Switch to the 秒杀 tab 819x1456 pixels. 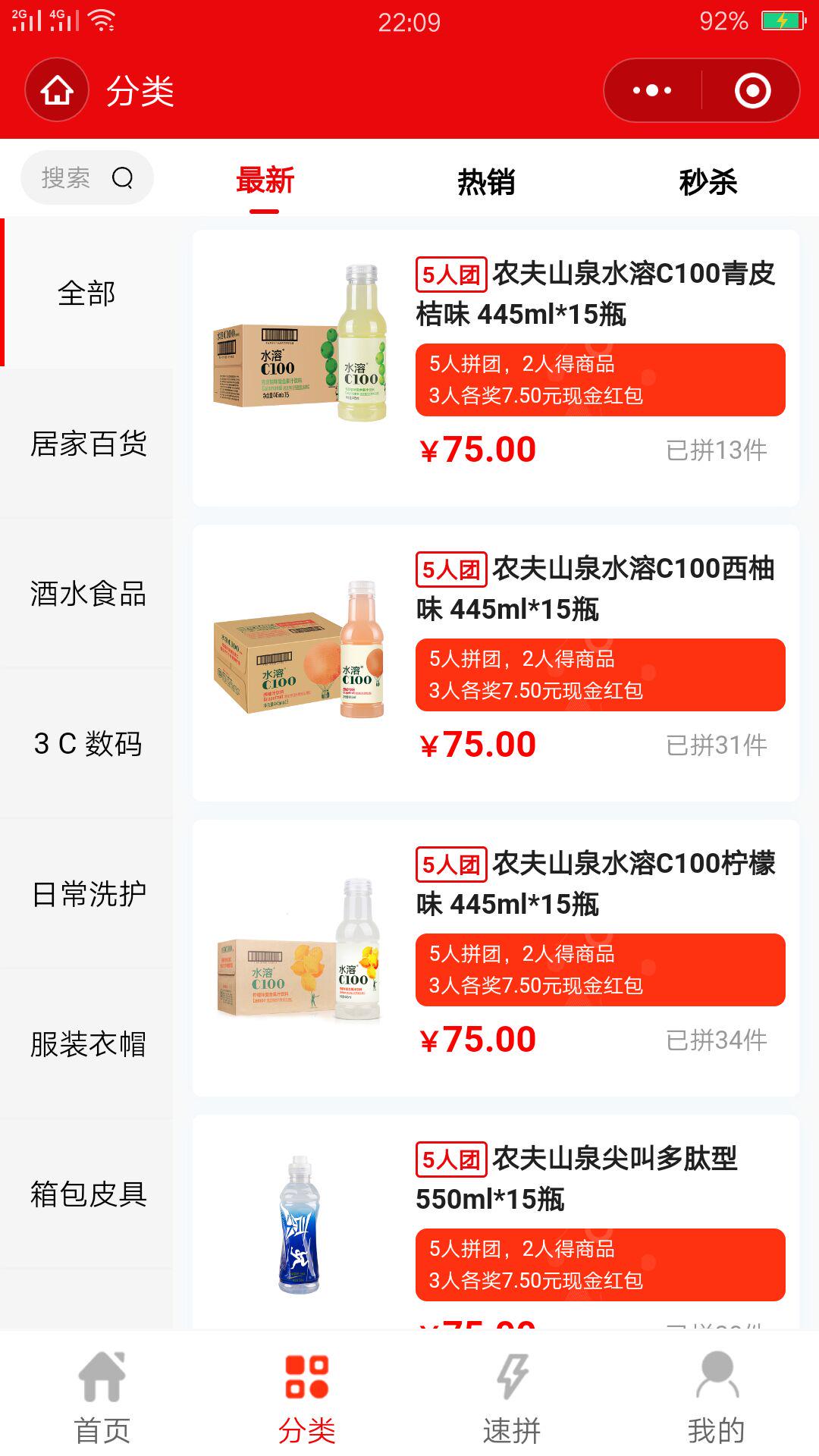(708, 182)
